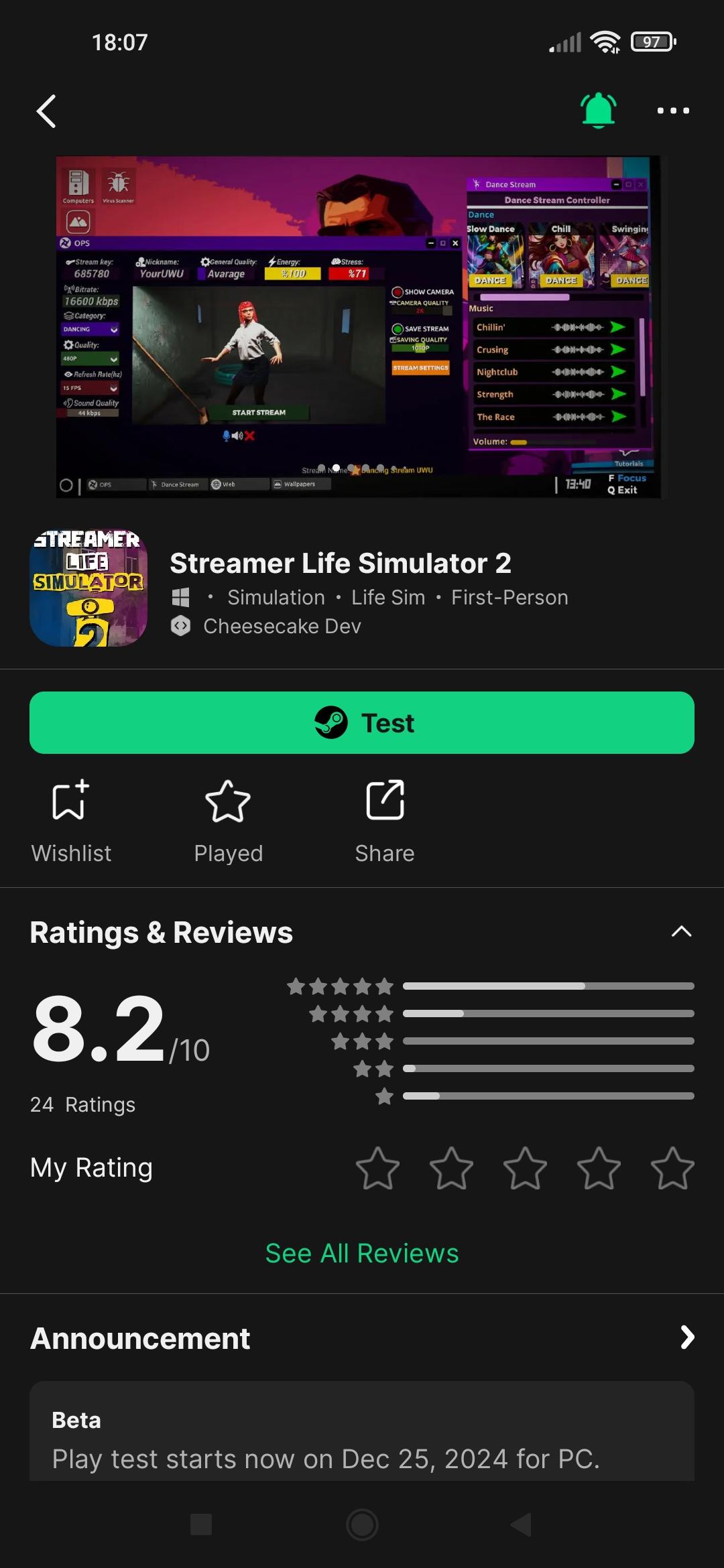The height and width of the screenshot is (1568, 724).
Task: Give a five-star My Rating
Action: (x=672, y=1168)
